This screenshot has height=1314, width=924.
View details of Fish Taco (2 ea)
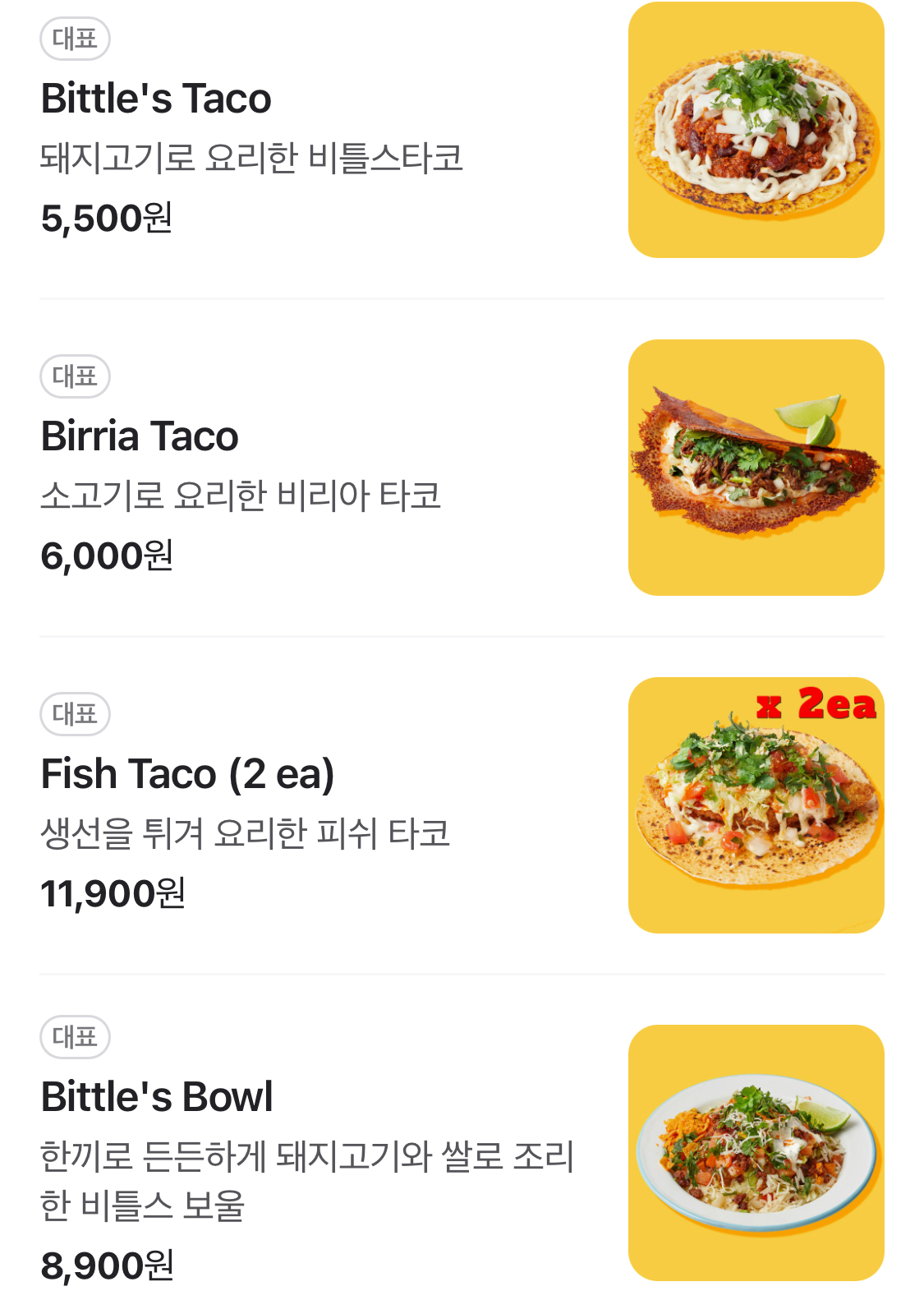(x=187, y=774)
